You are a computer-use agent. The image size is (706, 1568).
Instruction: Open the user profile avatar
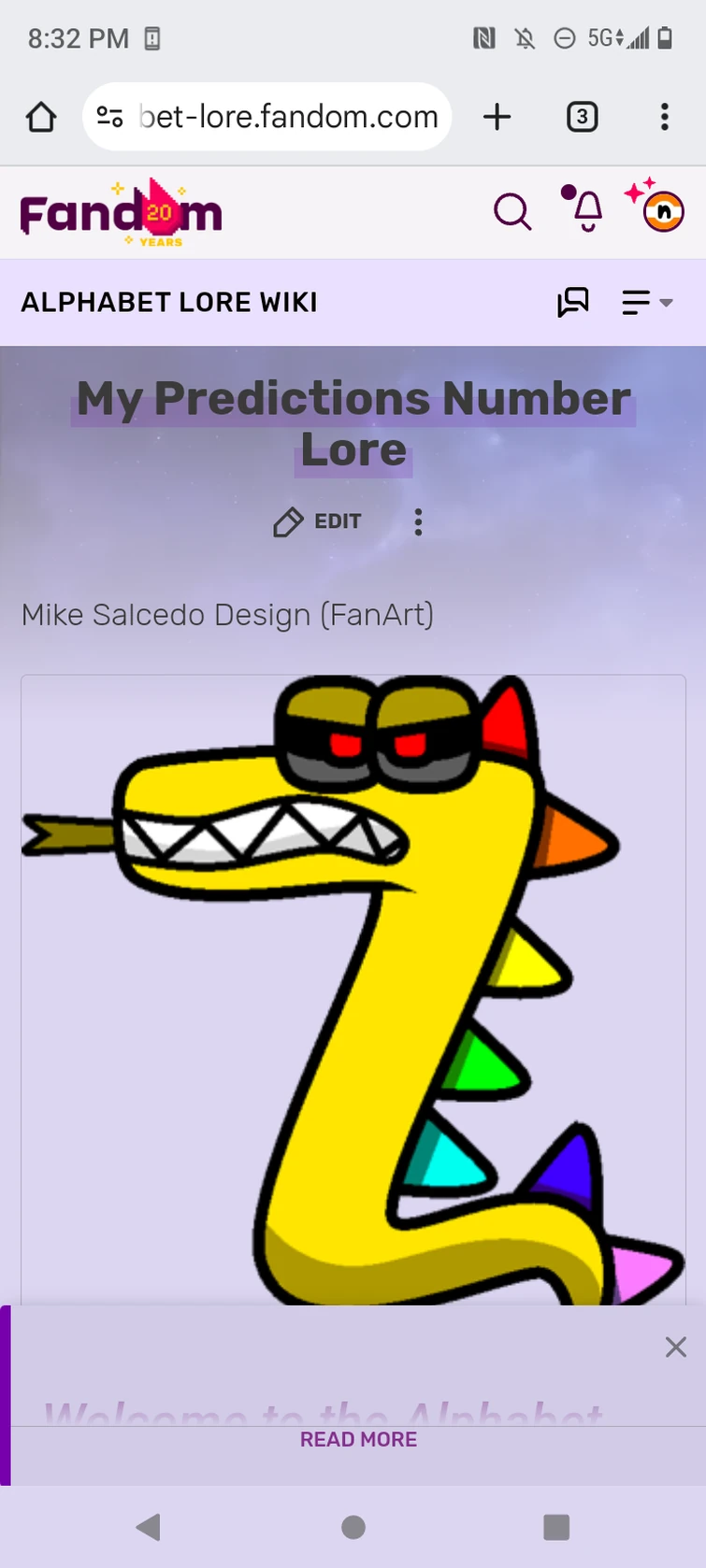(x=663, y=211)
